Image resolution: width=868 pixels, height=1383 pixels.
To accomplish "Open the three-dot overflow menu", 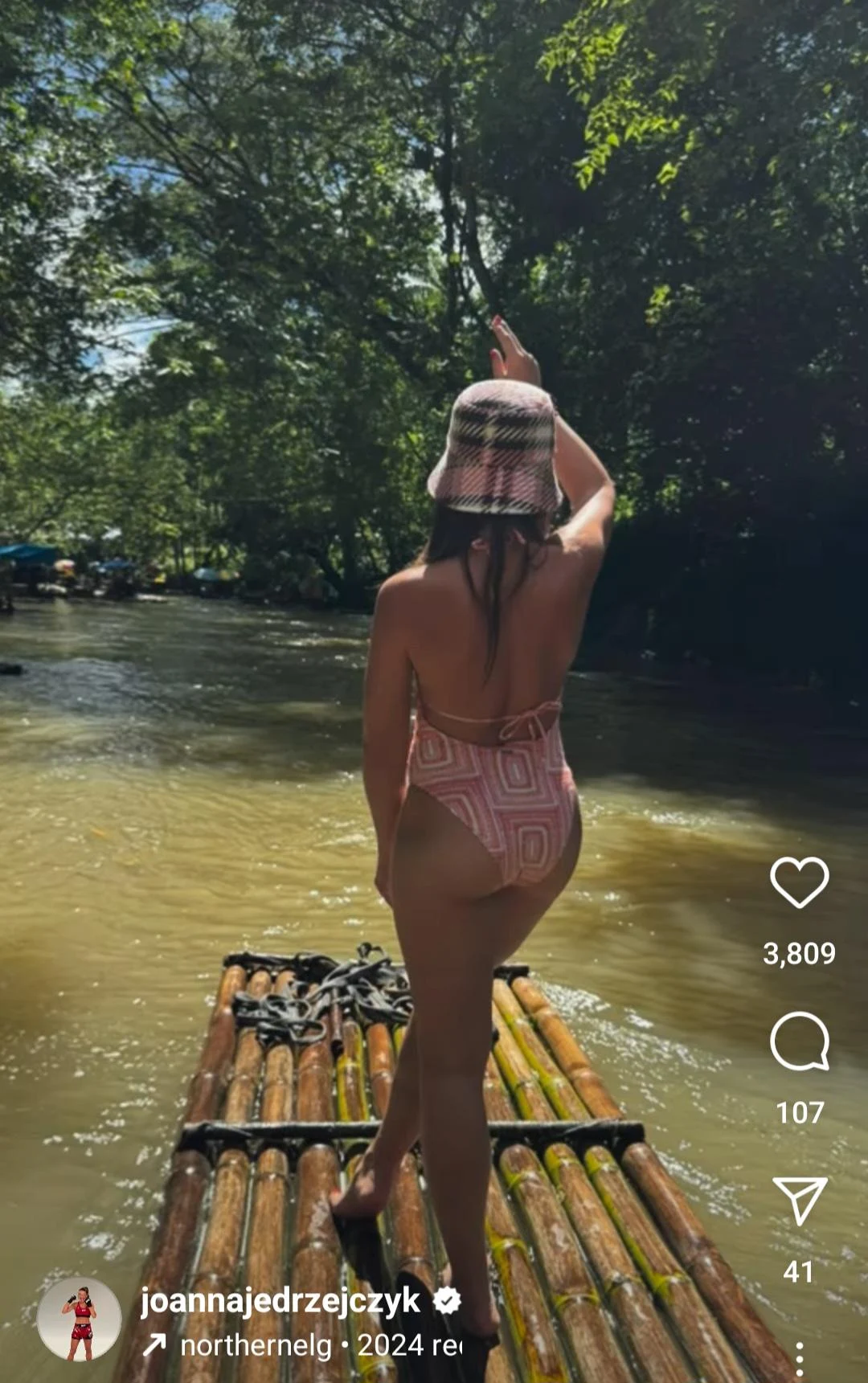I will [799, 1359].
